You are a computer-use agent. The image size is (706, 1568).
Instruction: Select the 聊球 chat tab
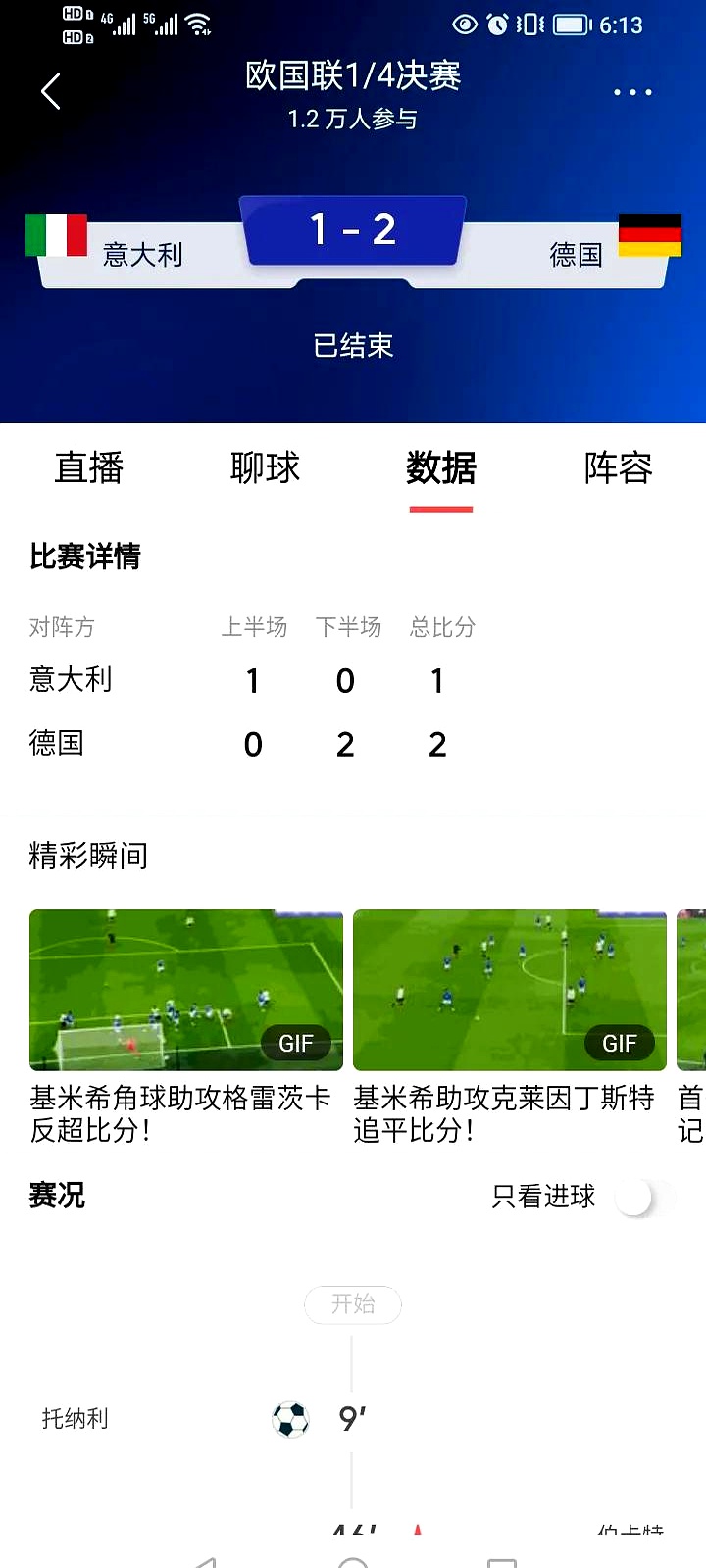tap(264, 469)
